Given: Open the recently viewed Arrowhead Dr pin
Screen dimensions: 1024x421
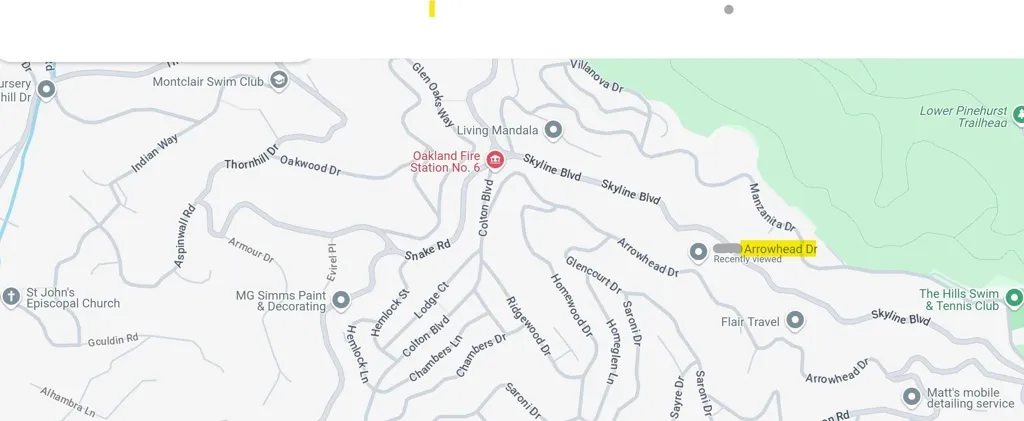Looking at the screenshot, I should 699,250.
